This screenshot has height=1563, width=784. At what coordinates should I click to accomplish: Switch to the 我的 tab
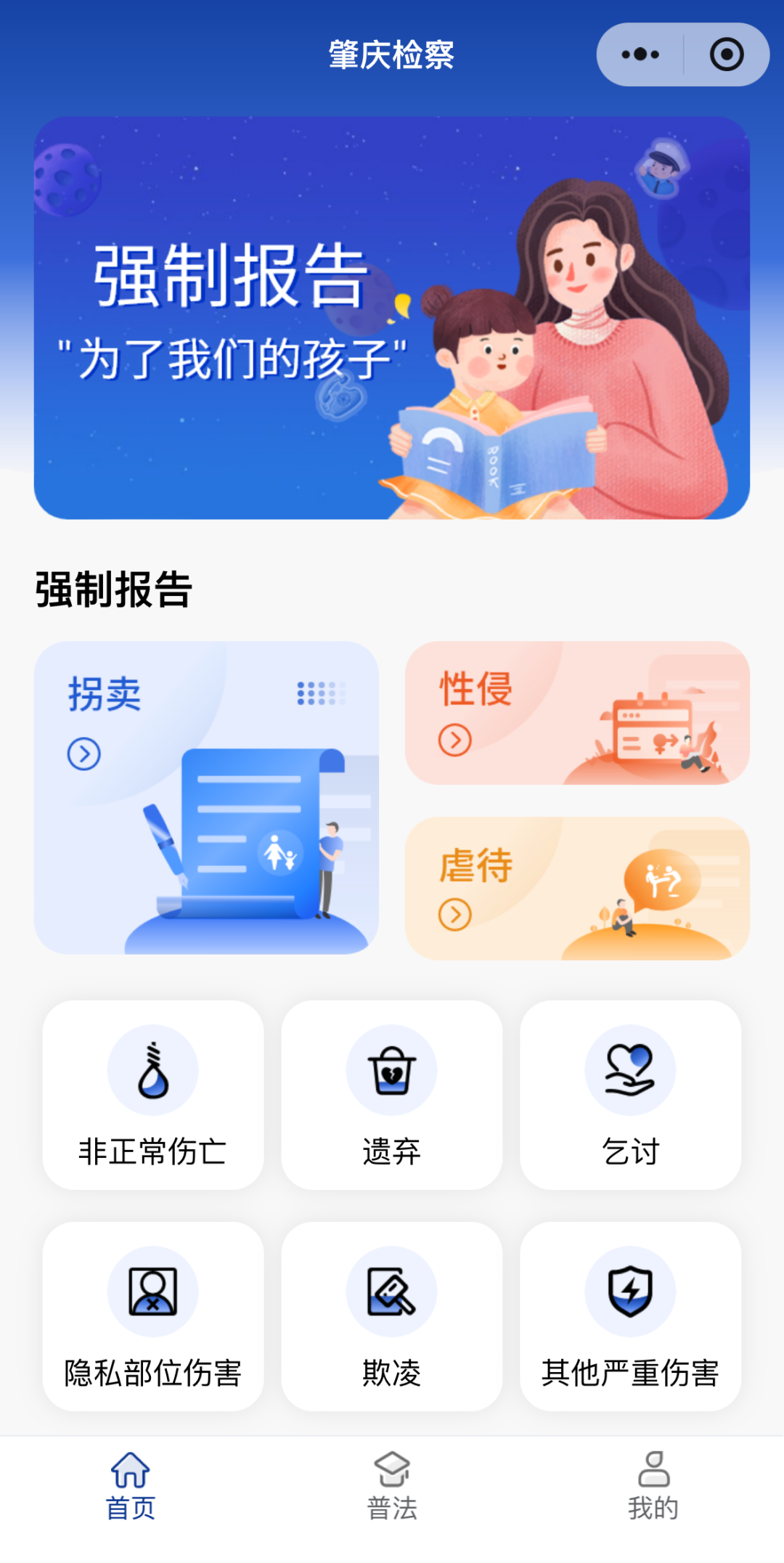[x=653, y=1487]
